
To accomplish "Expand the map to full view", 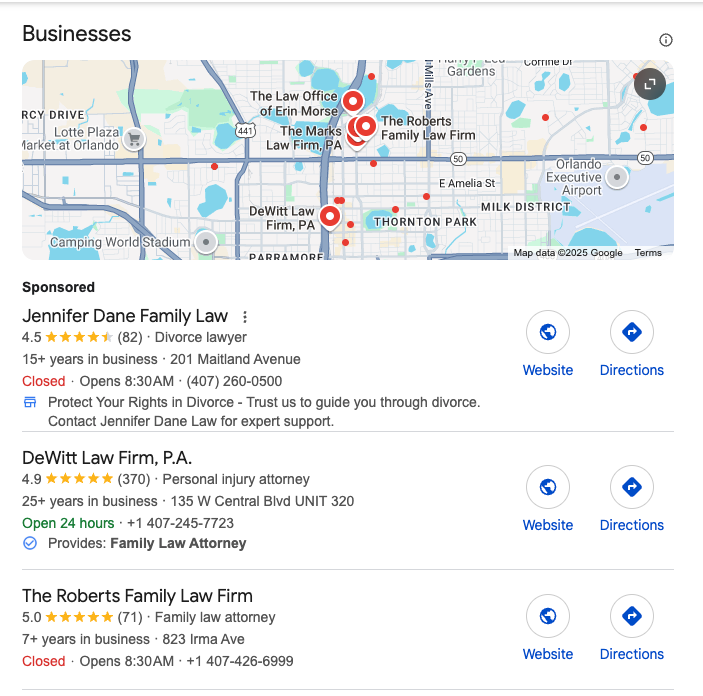I will pos(649,83).
